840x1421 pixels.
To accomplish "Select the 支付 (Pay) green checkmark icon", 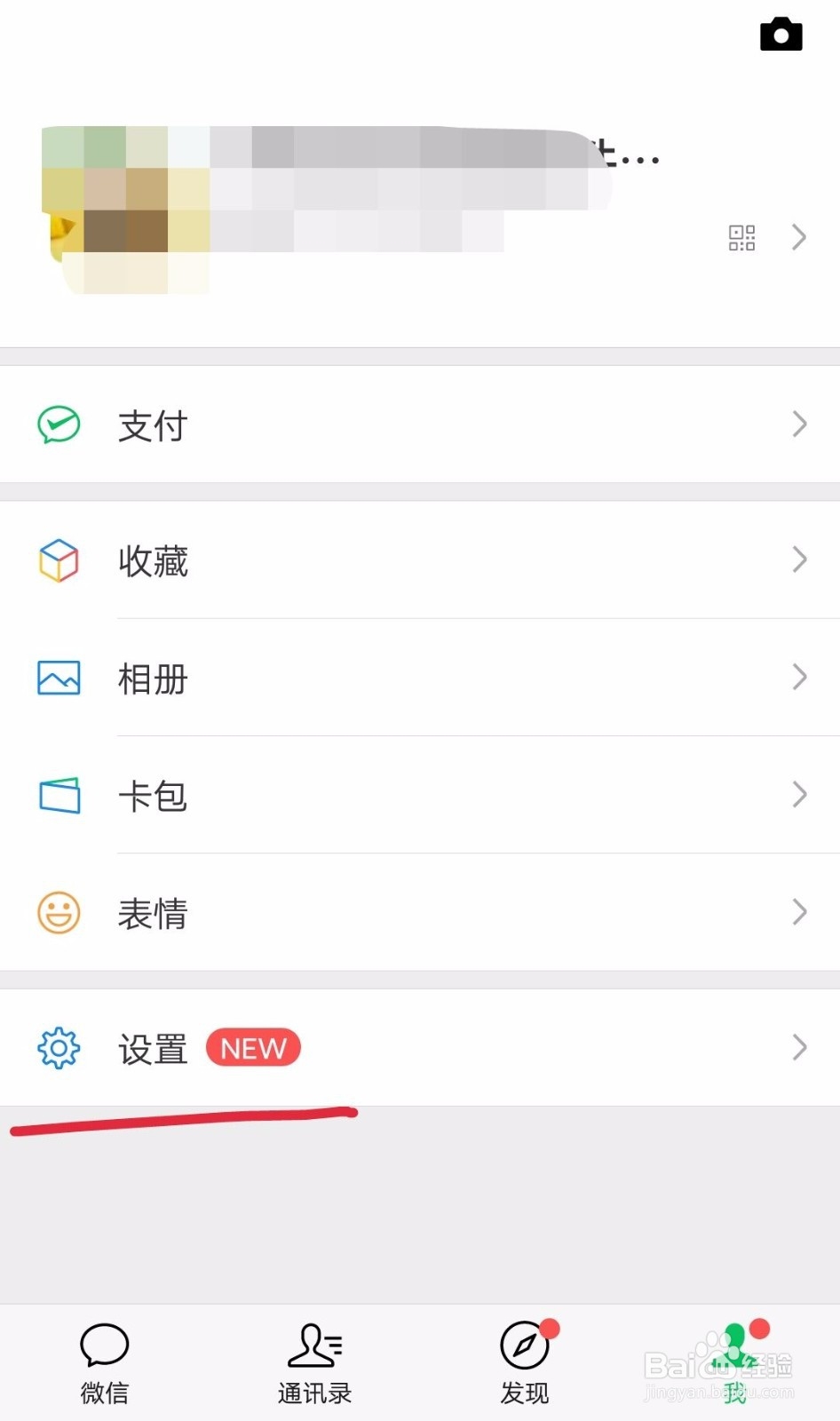I will click(57, 425).
